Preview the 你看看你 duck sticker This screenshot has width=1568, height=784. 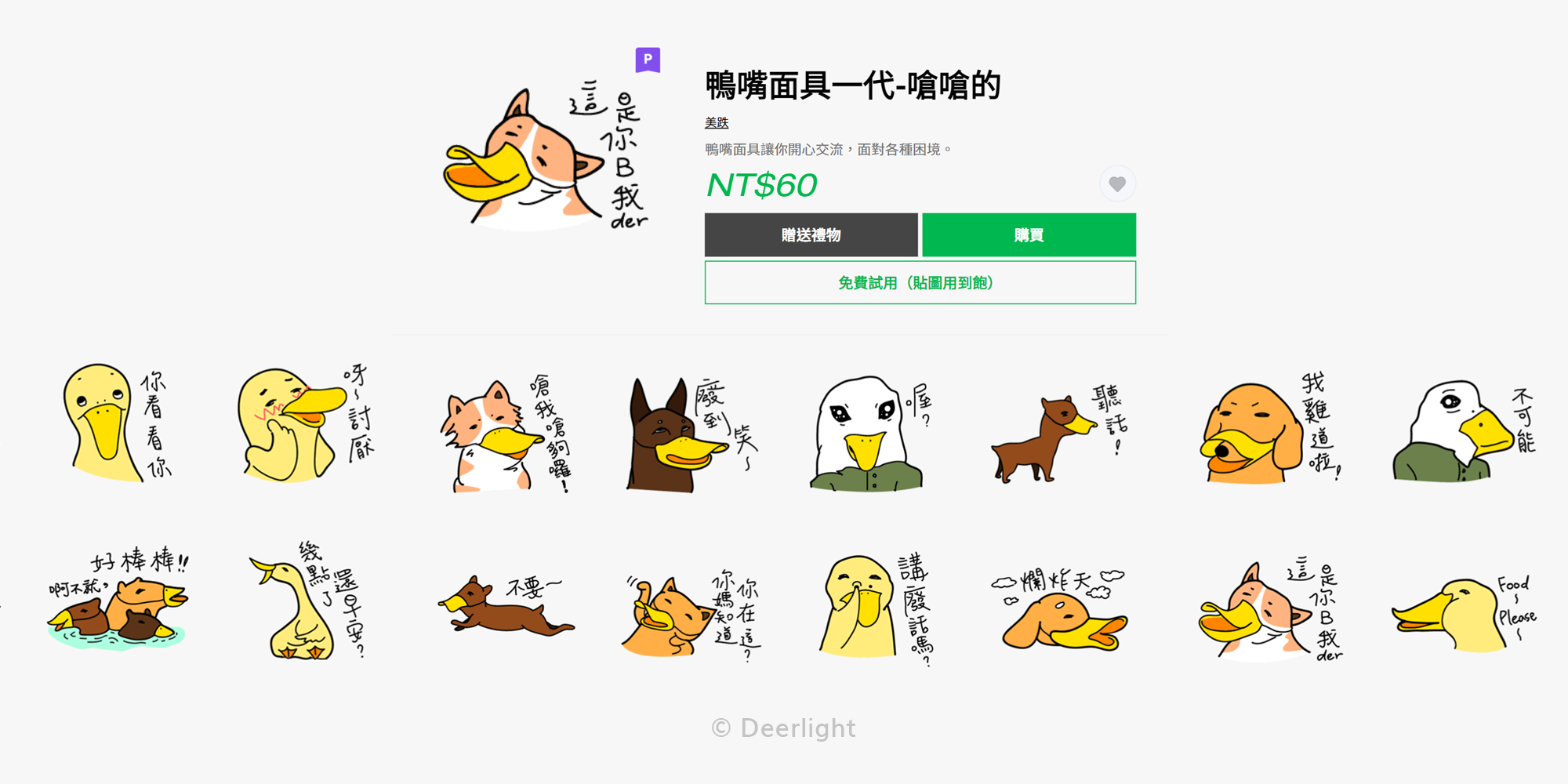[x=118, y=424]
